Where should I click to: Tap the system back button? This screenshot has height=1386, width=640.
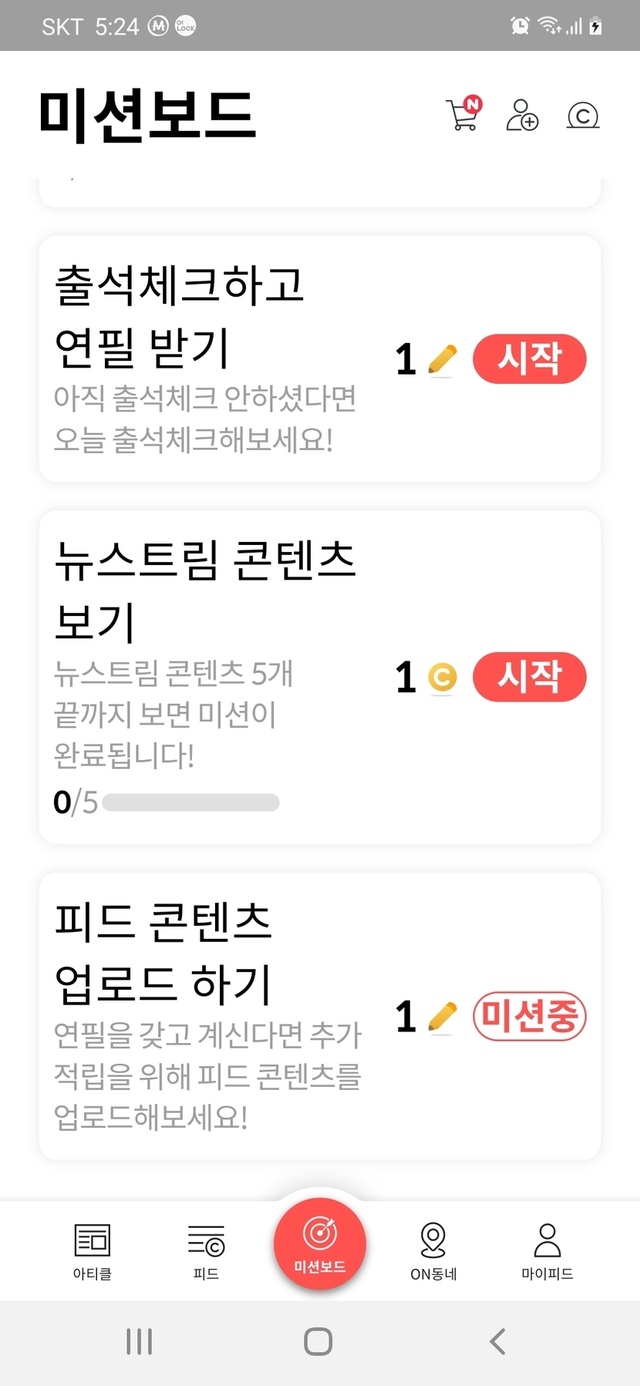click(x=497, y=1341)
